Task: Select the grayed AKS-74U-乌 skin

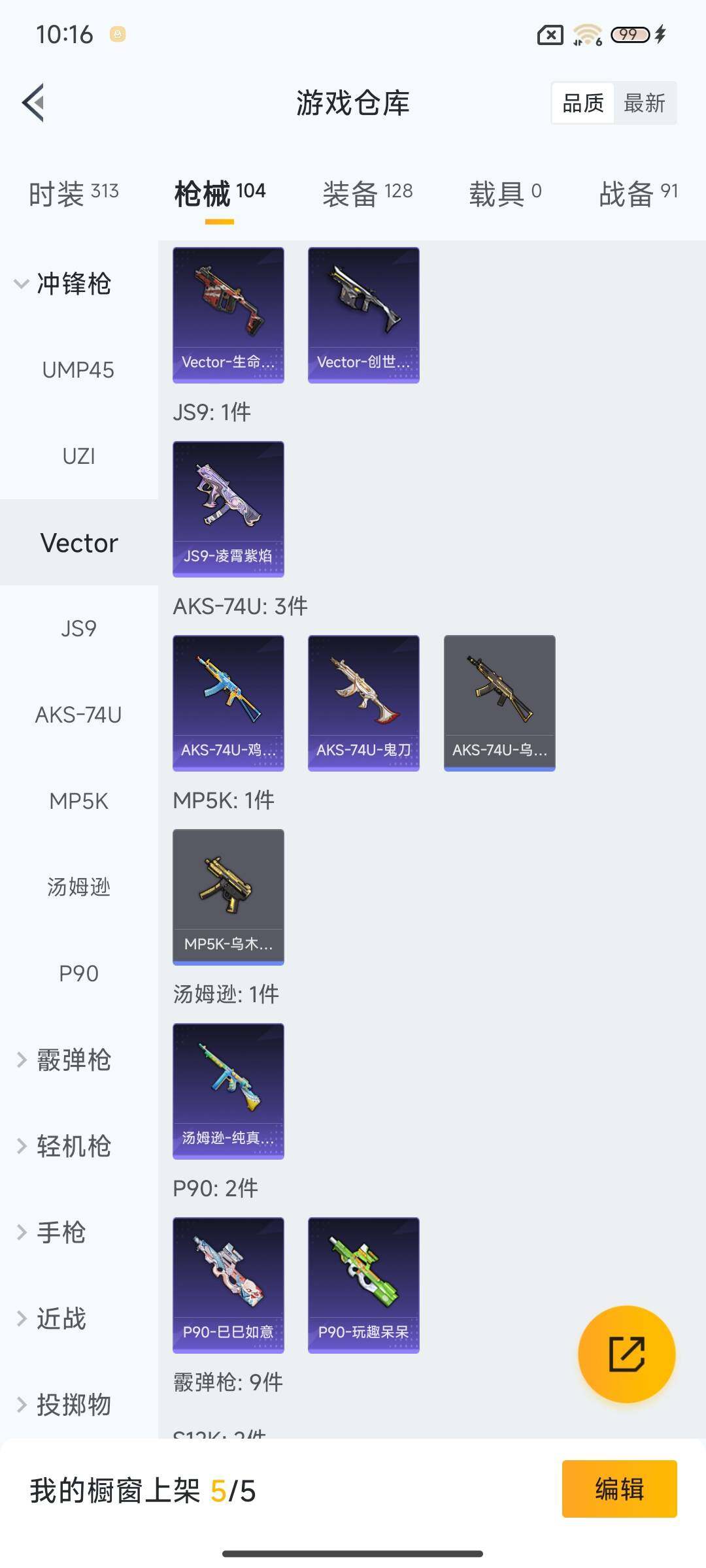Action: [x=499, y=702]
